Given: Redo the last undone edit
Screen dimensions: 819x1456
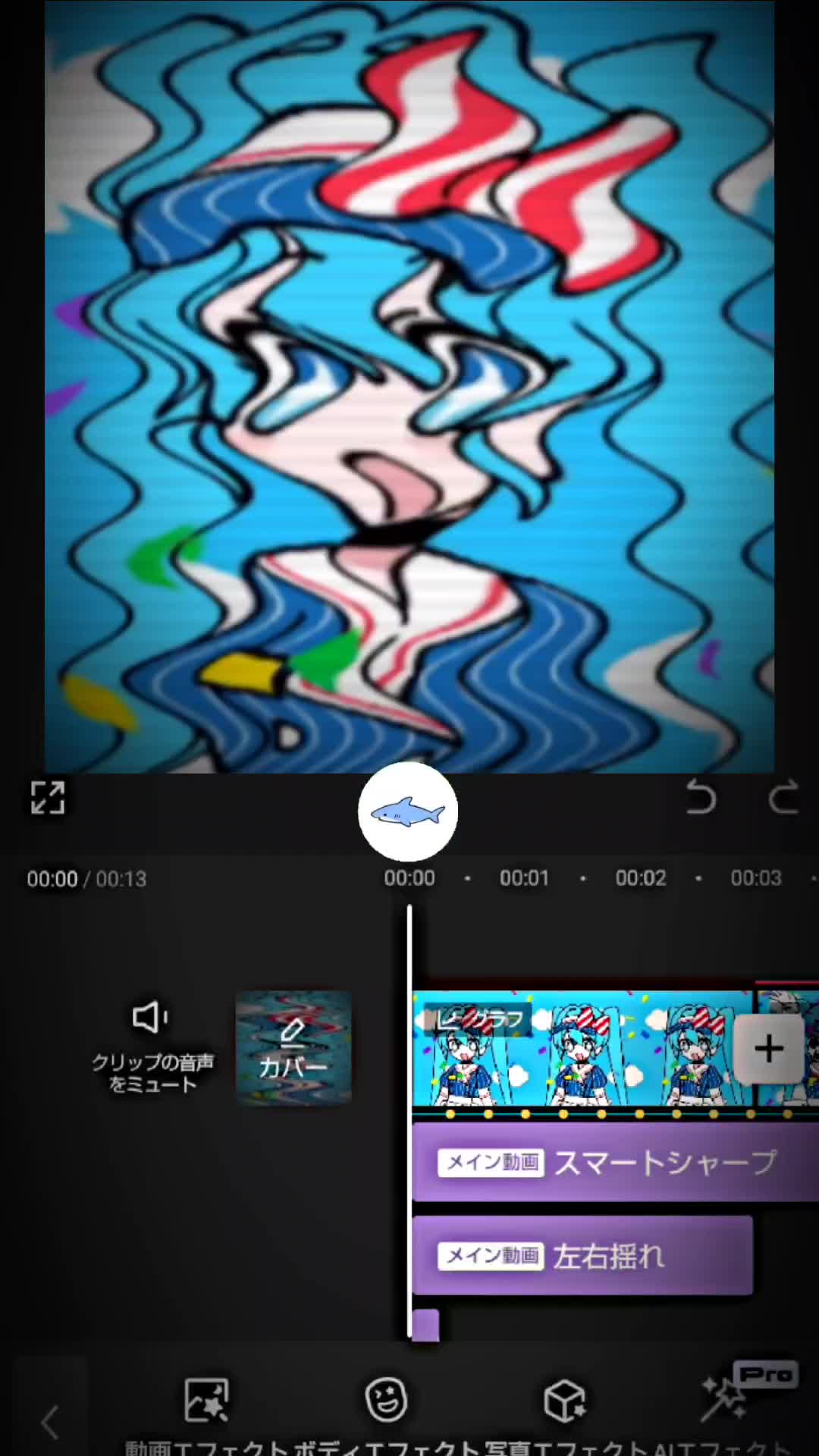Looking at the screenshot, I should pyautogui.click(x=784, y=797).
